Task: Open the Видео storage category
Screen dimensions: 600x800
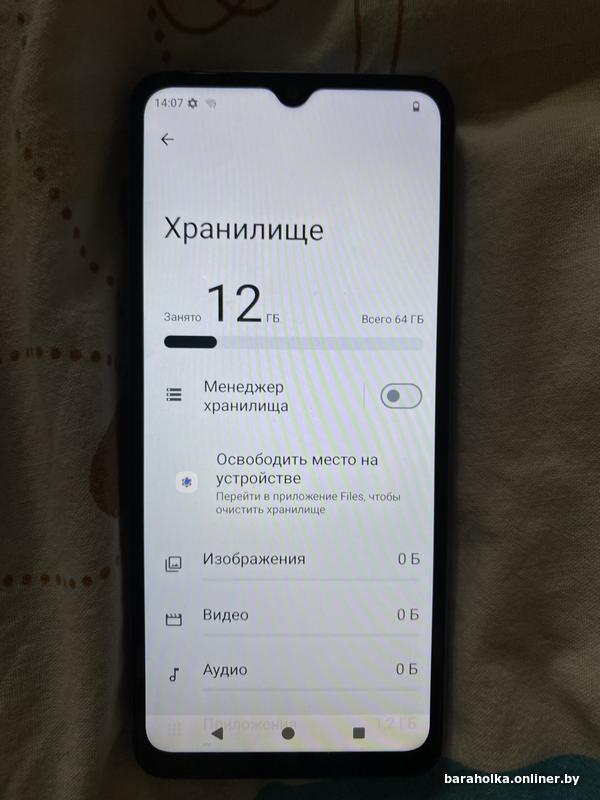Action: pyautogui.click(x=290, y=615)
